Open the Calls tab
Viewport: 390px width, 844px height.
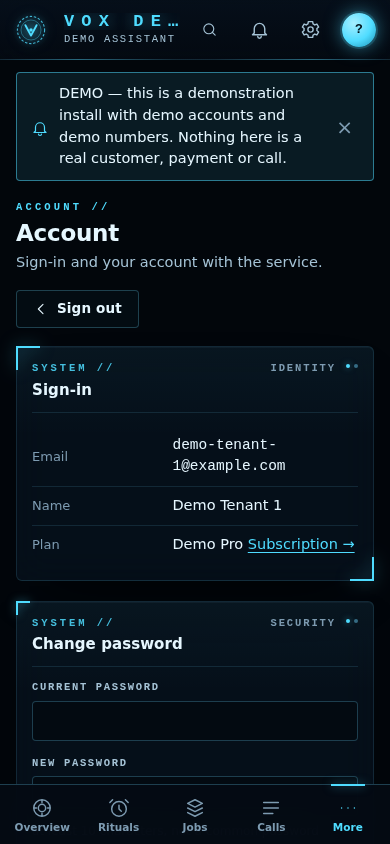271,815
